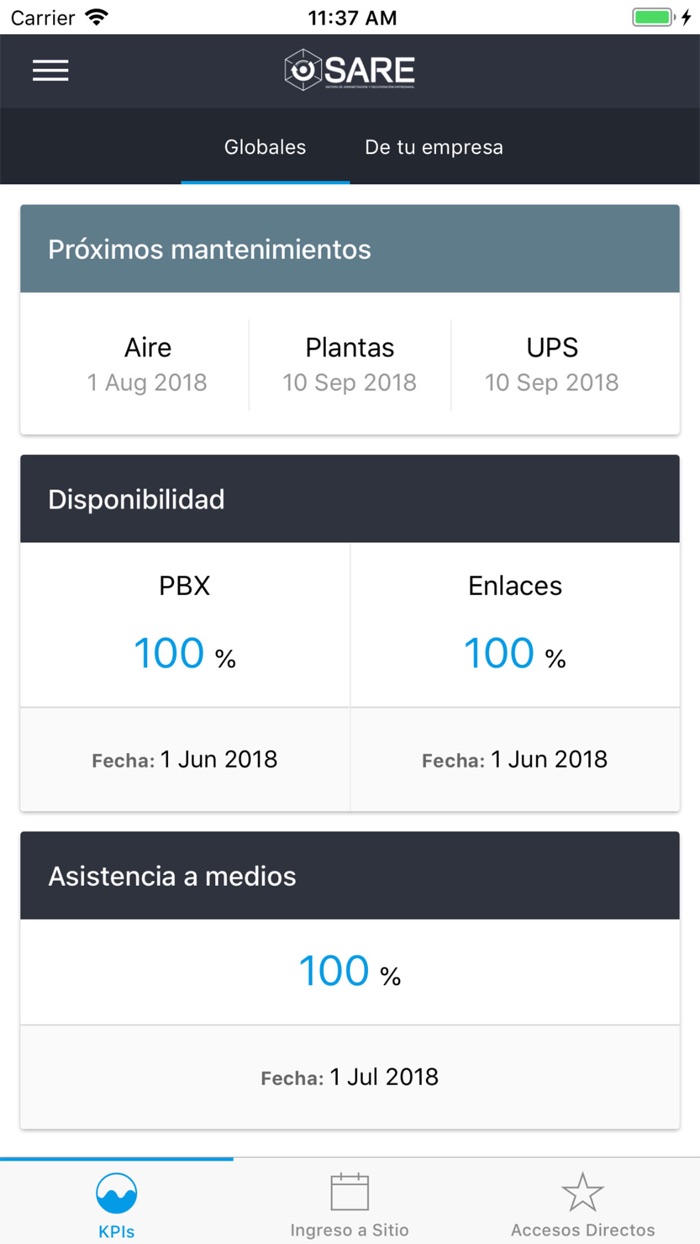The height and width of the screenshot is (1244, 700).
Task: Go to Ingreso a Sitio tab
Action: pyautogui.click(x=349, y=1203)
